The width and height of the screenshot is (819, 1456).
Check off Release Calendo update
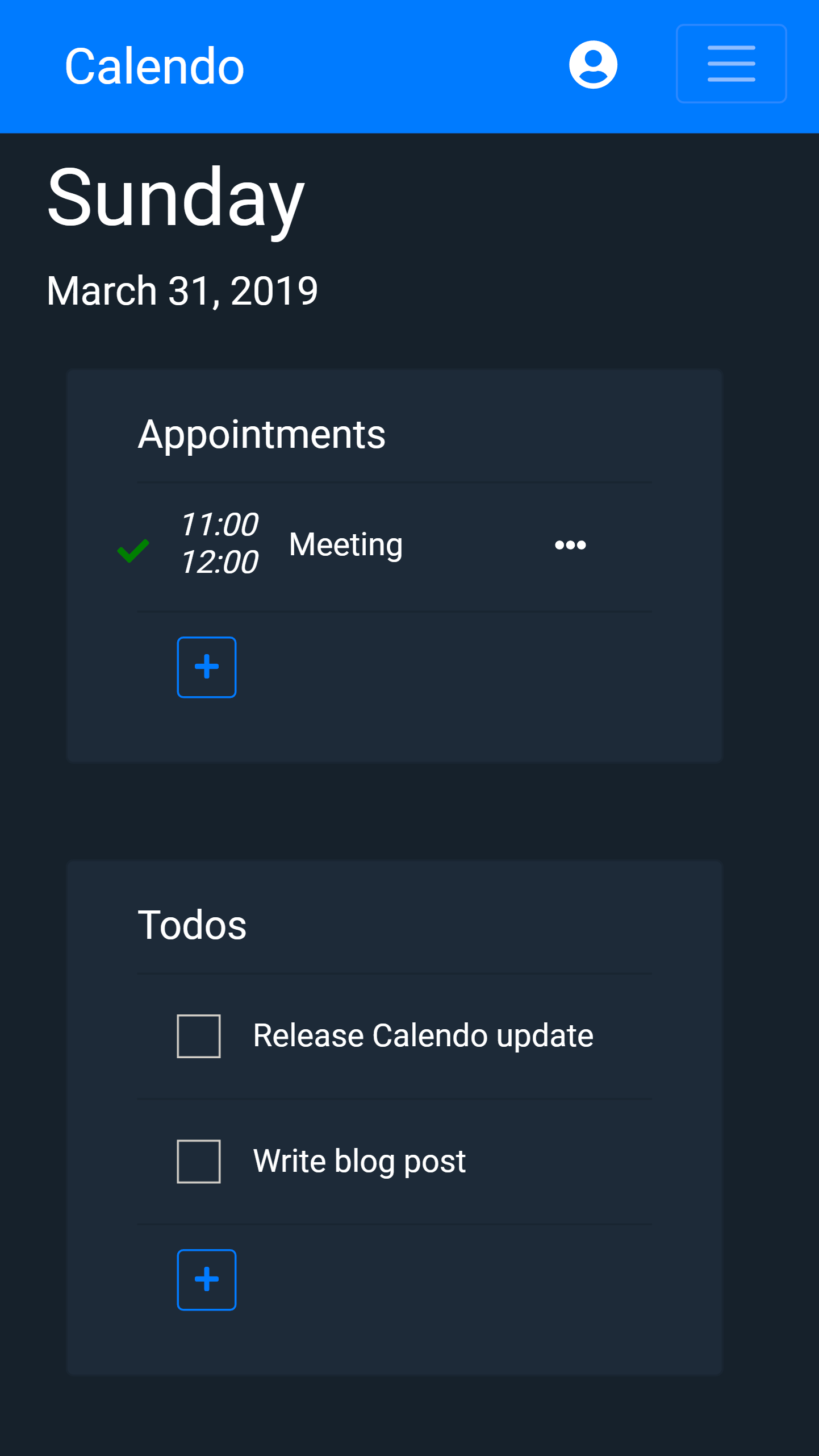199,1035
